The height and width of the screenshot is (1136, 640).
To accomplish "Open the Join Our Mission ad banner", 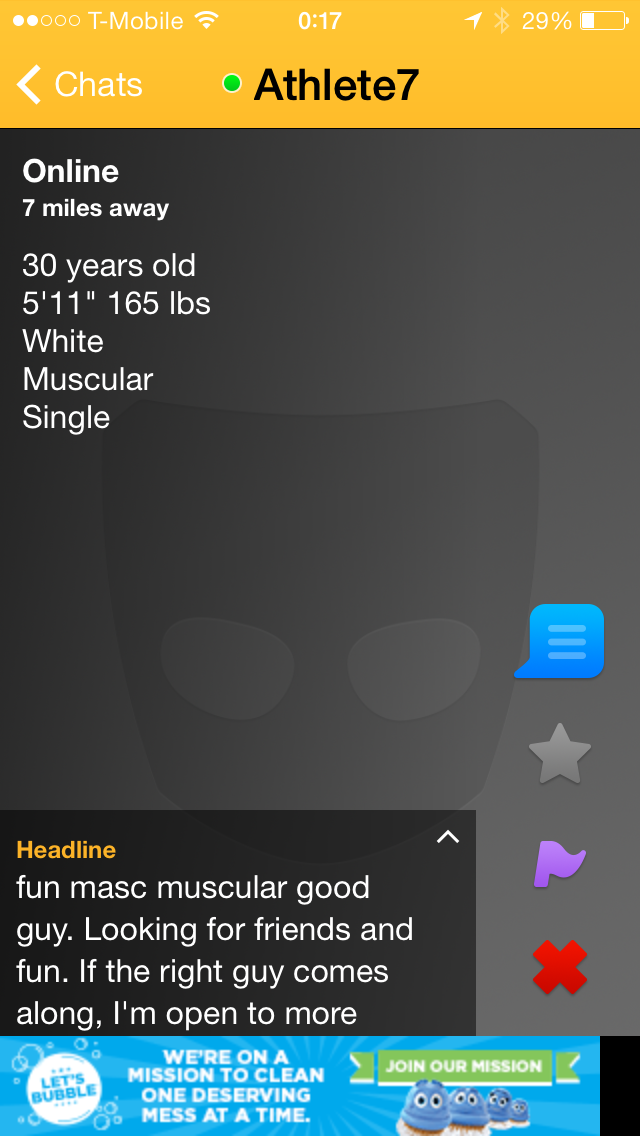I will click(465, 1066).
